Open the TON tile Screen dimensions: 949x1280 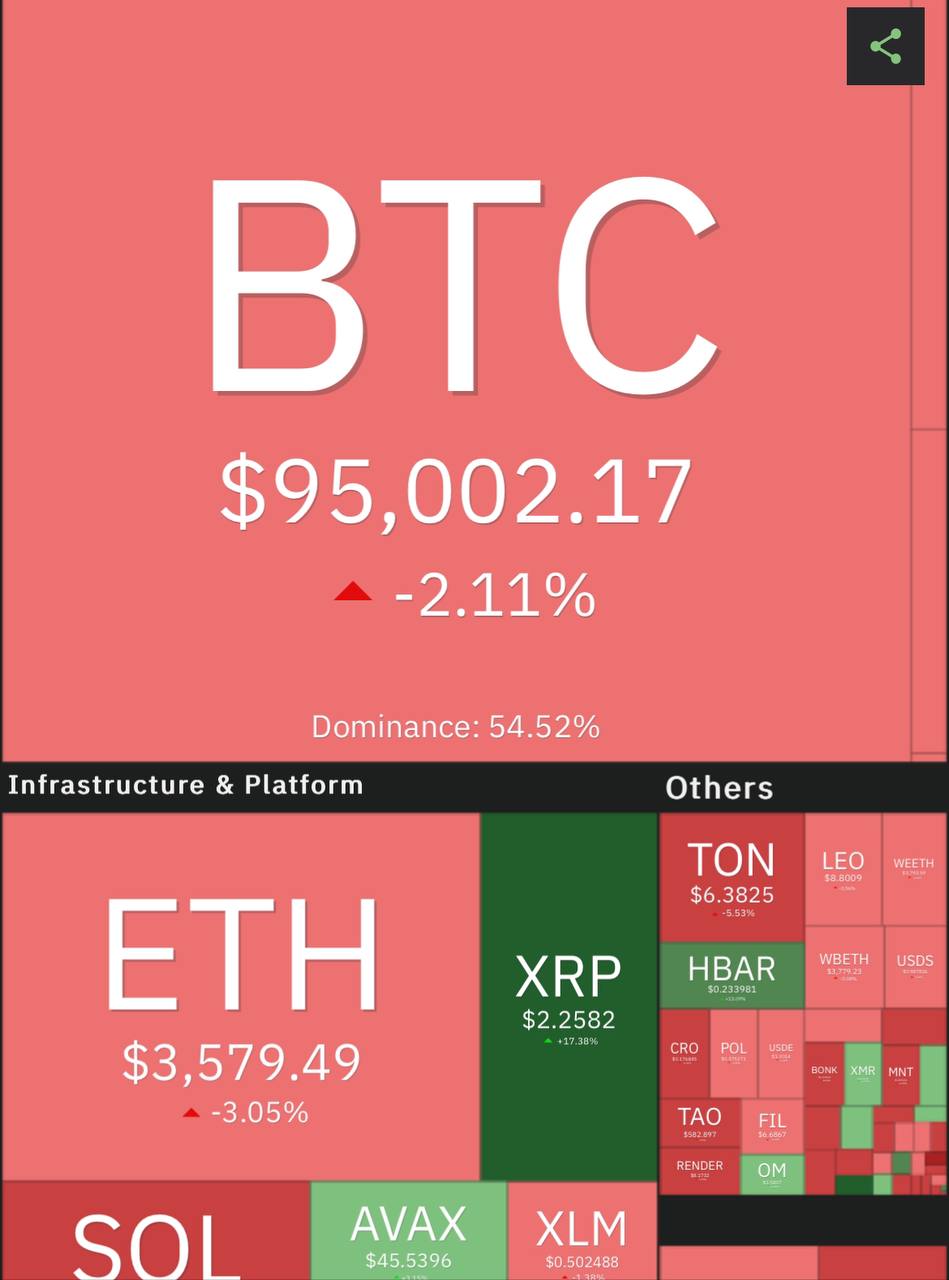click(732, 877)
